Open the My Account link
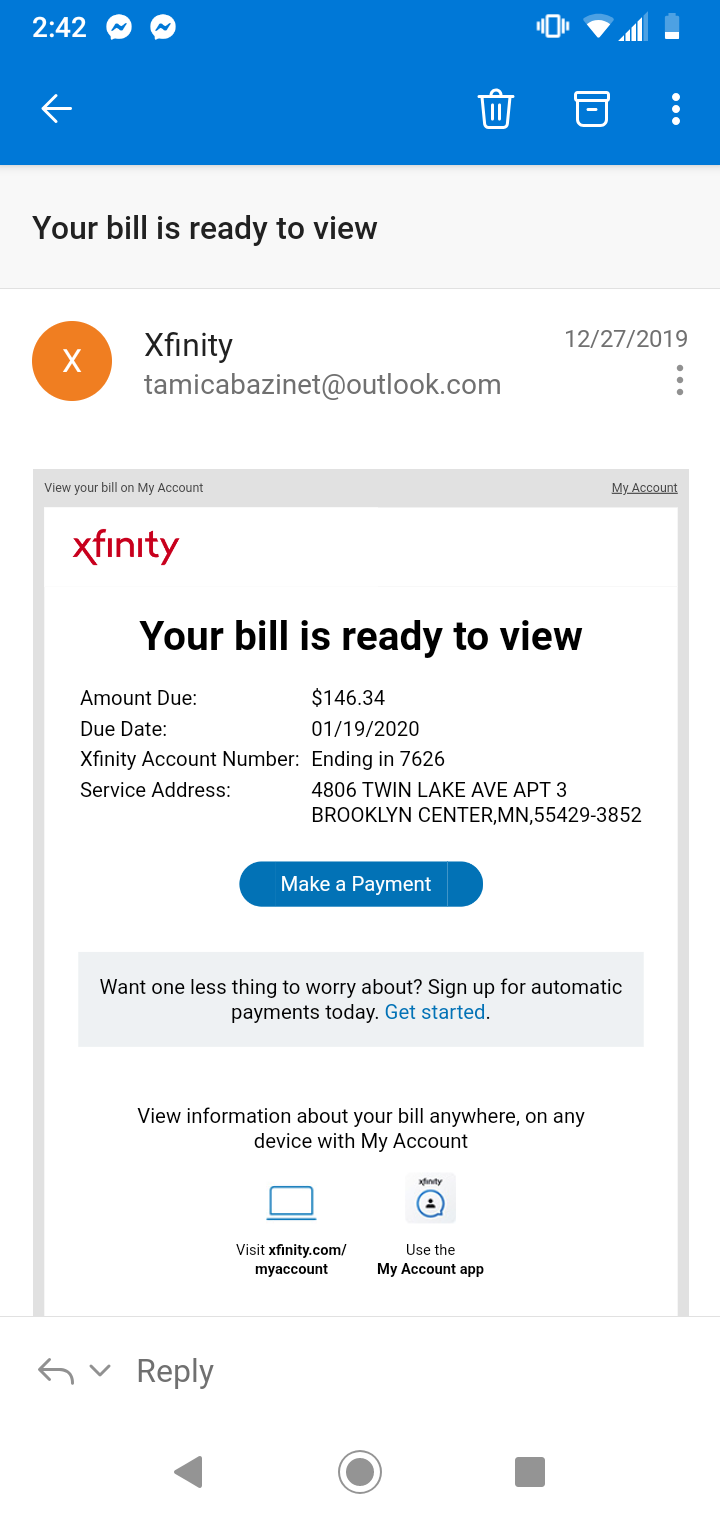This screenshot has width=720, height=1520. coord(644,488)
